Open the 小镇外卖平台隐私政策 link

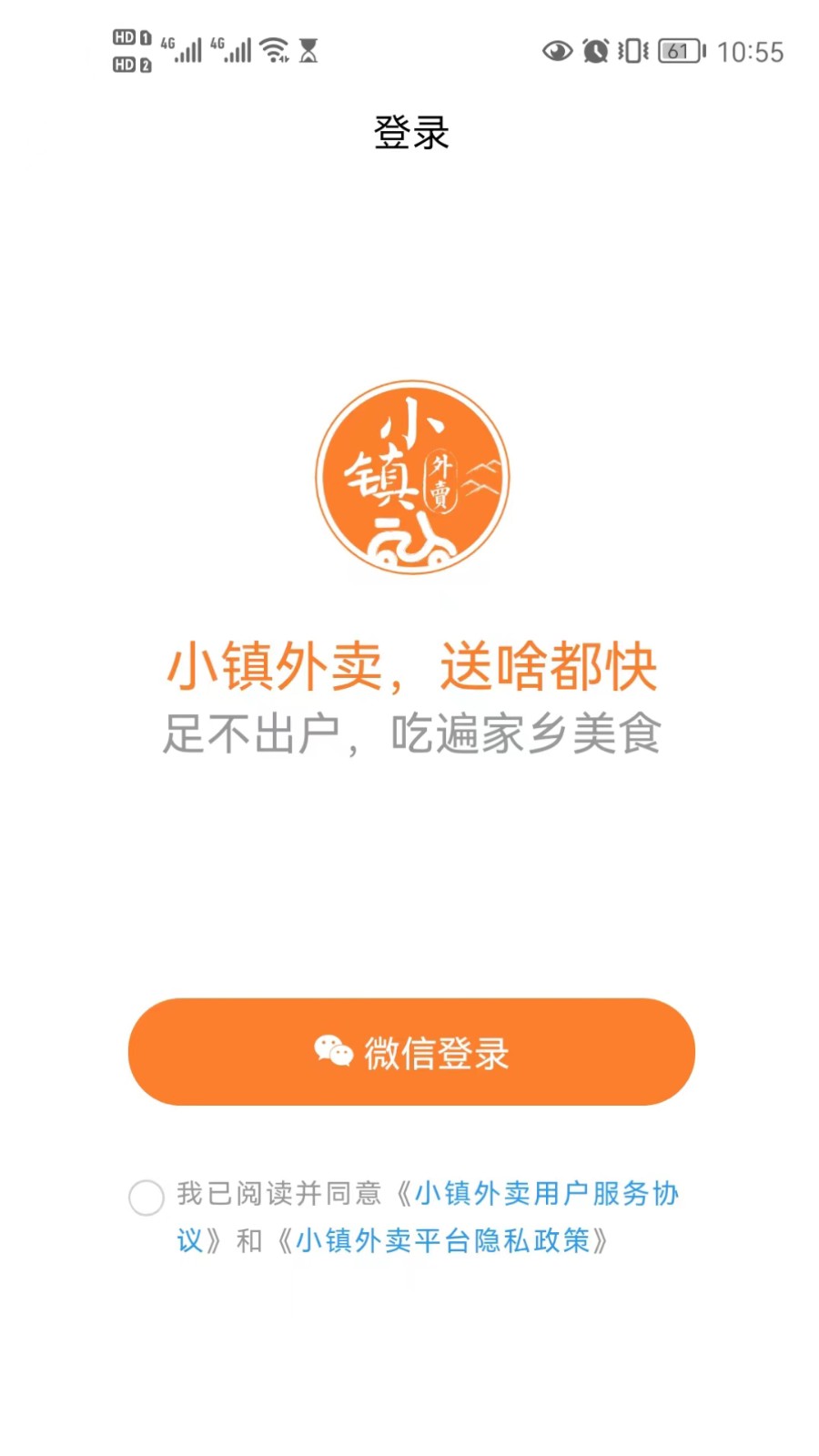tap(443, 1240)
